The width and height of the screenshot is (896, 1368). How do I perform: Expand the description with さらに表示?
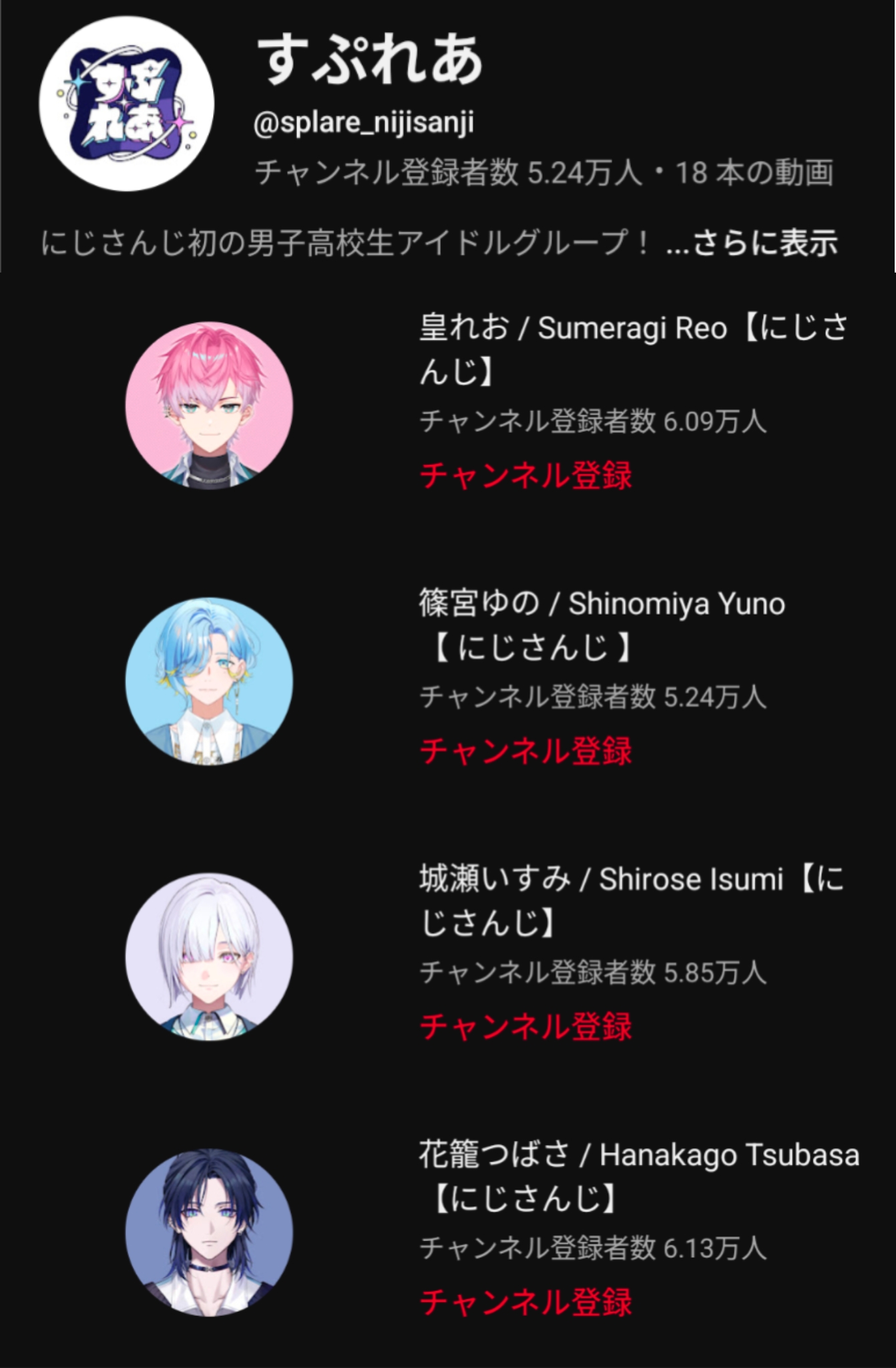752,242
